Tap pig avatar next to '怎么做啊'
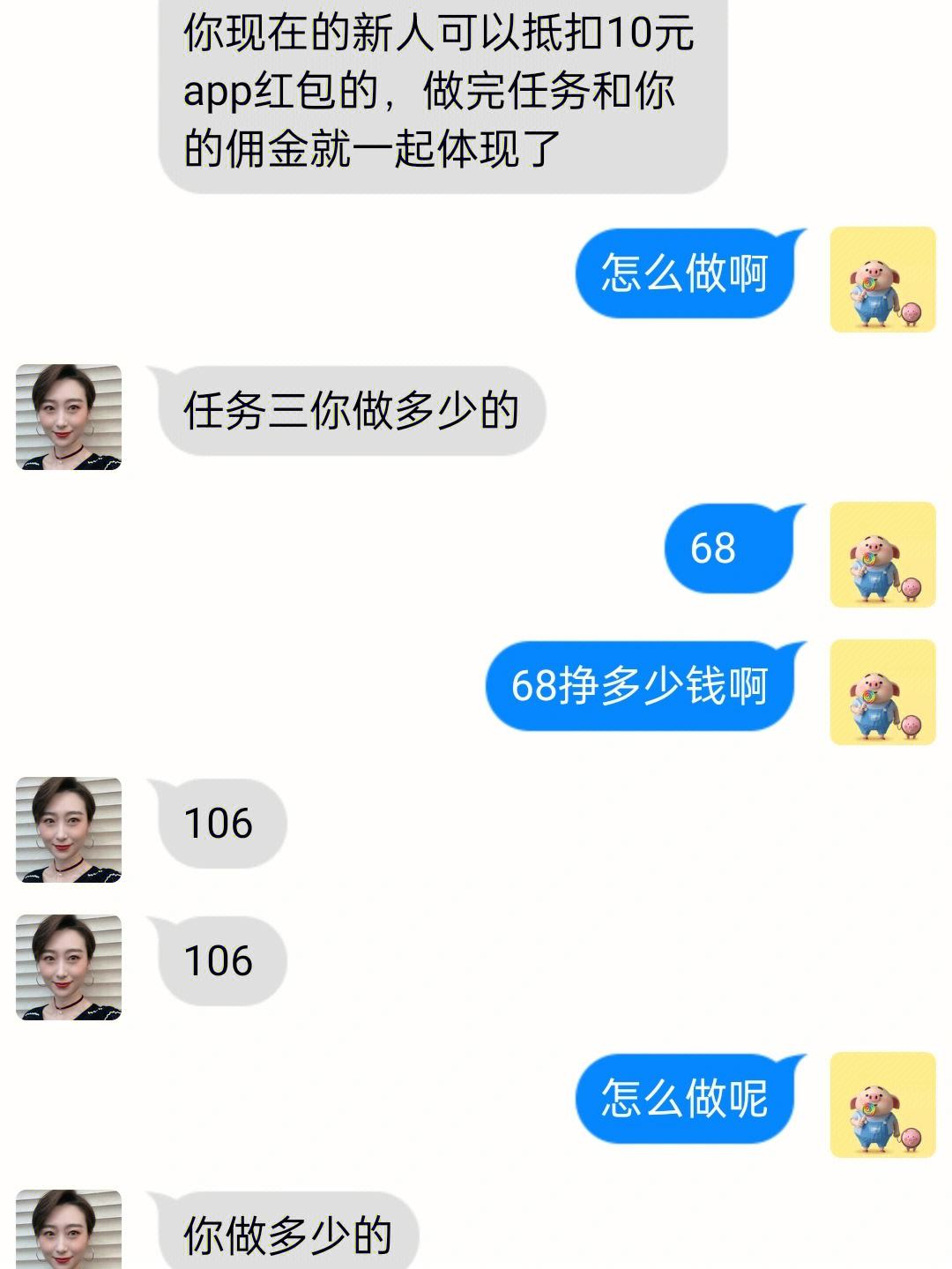Screen dimensions: 952x1269 882,280
